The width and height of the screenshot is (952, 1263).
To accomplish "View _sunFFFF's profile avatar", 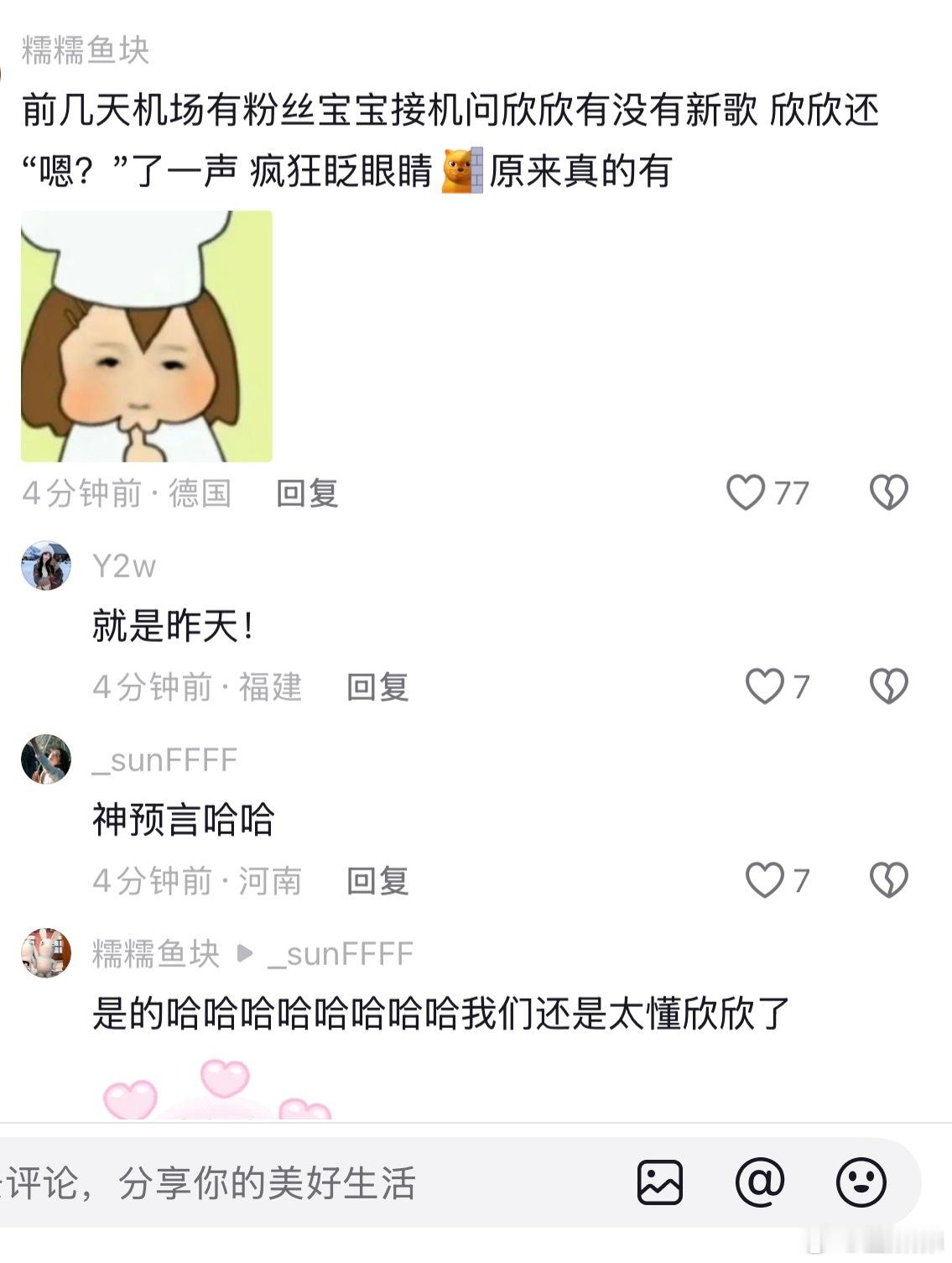I will (x=46, y=759).
